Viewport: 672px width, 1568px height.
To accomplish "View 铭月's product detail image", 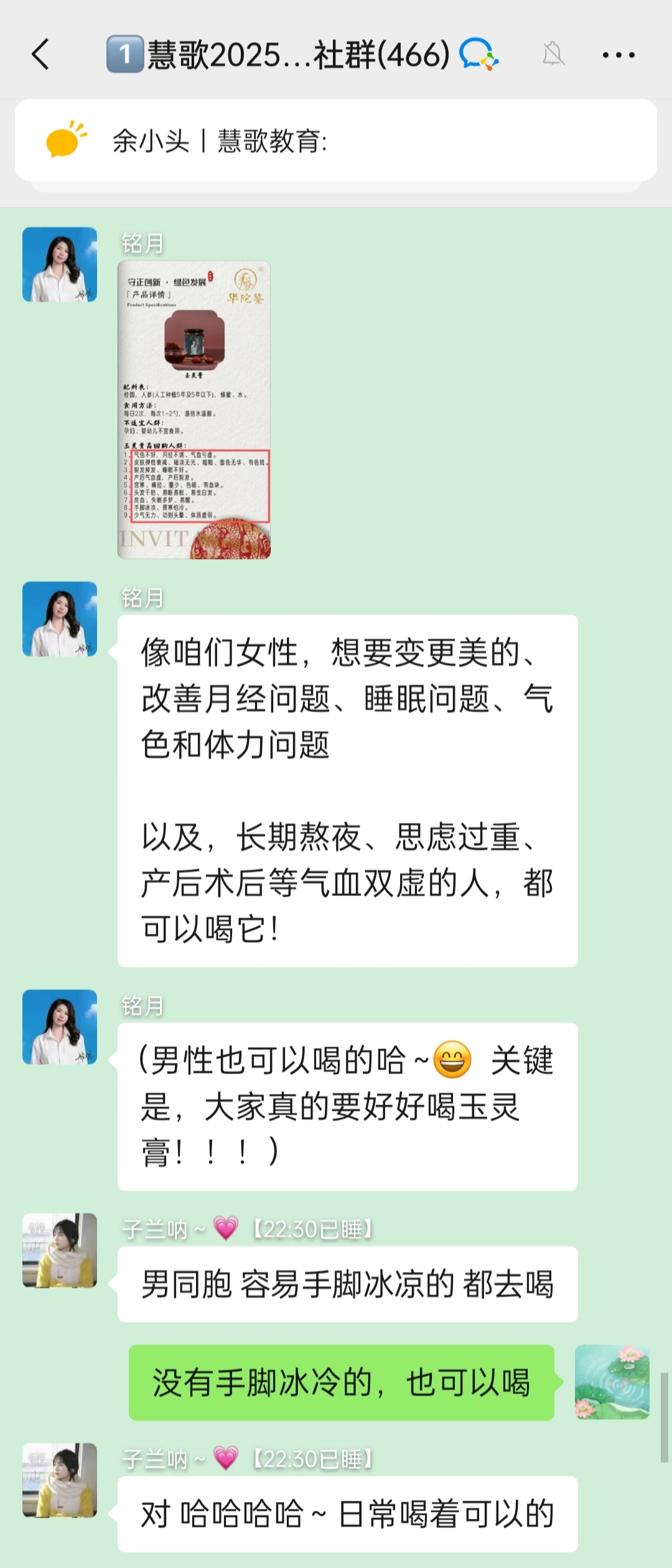I will pos(194,409).
